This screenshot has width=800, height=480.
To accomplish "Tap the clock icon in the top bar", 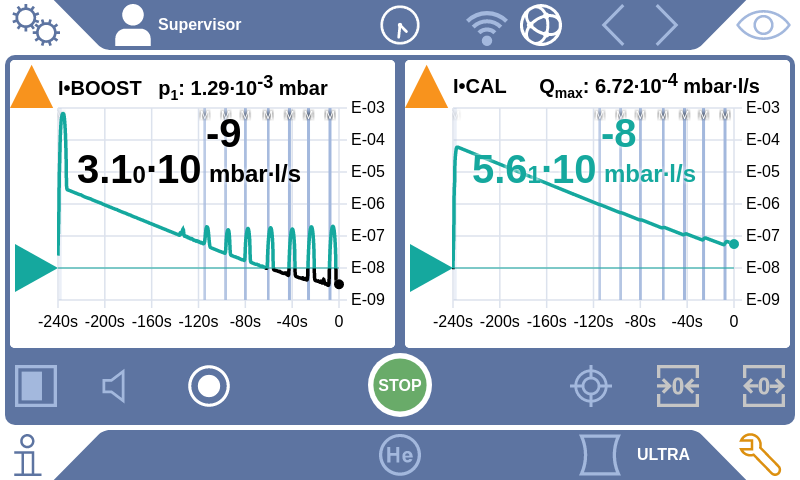I will click(x=400, y=25).
